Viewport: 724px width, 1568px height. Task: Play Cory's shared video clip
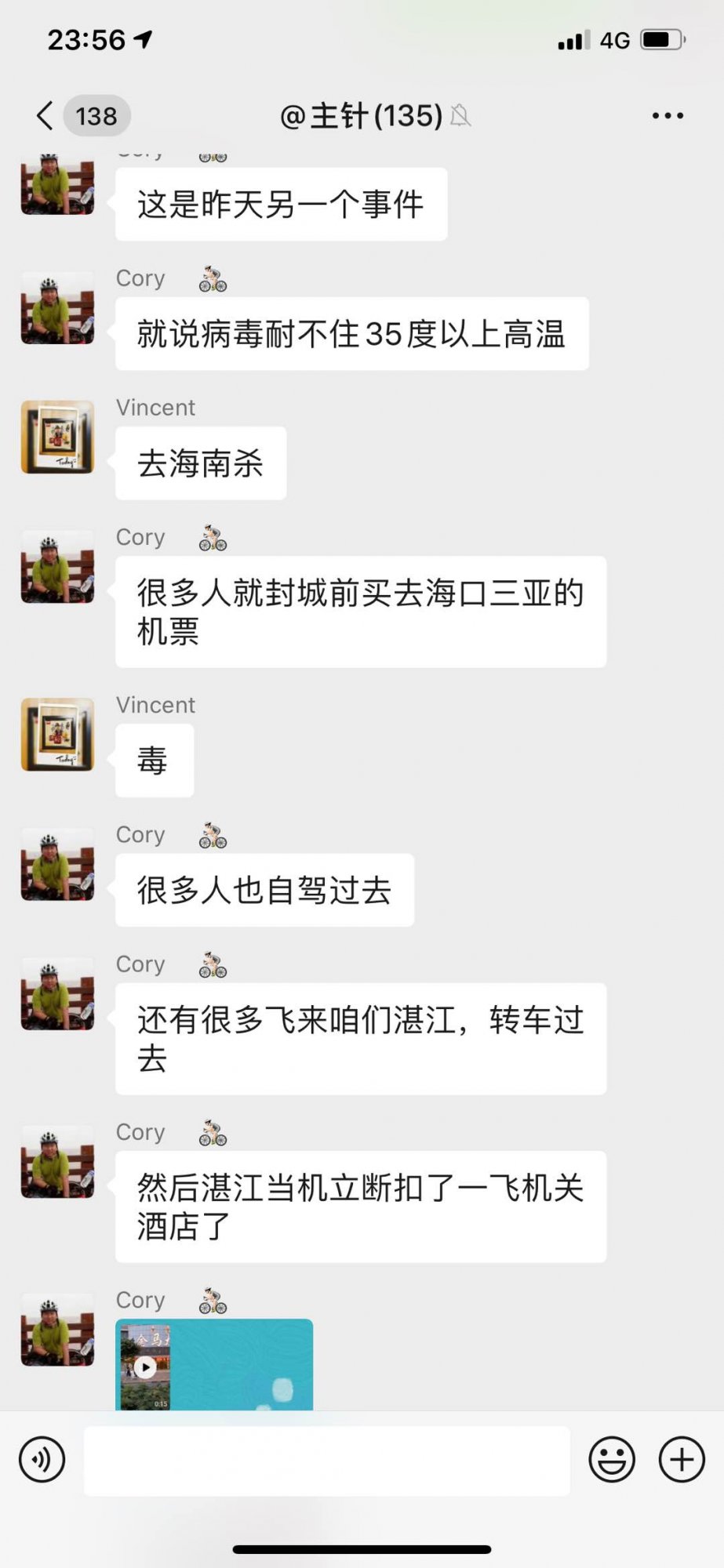[145, 1367]
